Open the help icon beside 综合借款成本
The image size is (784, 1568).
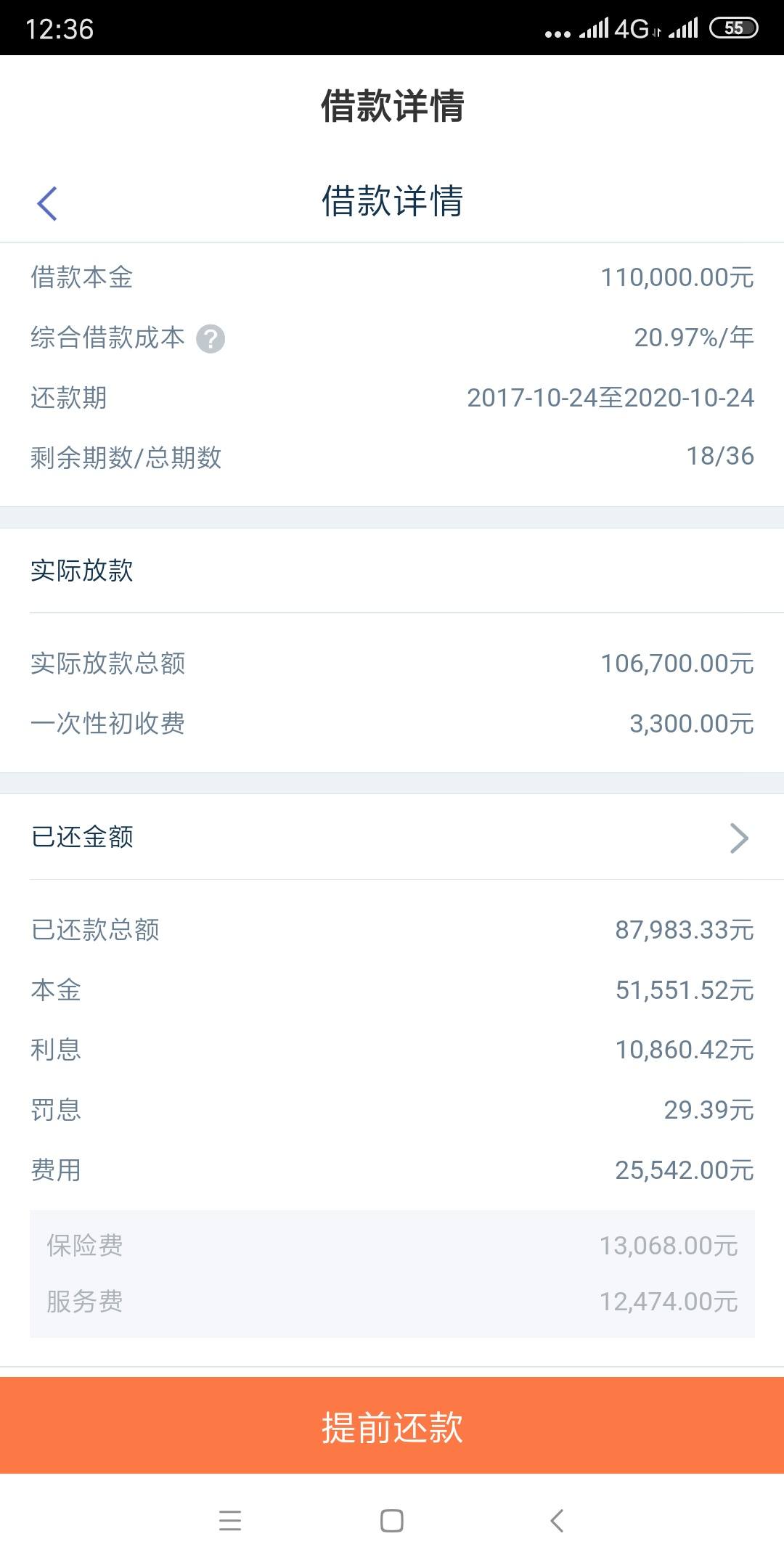210,338
